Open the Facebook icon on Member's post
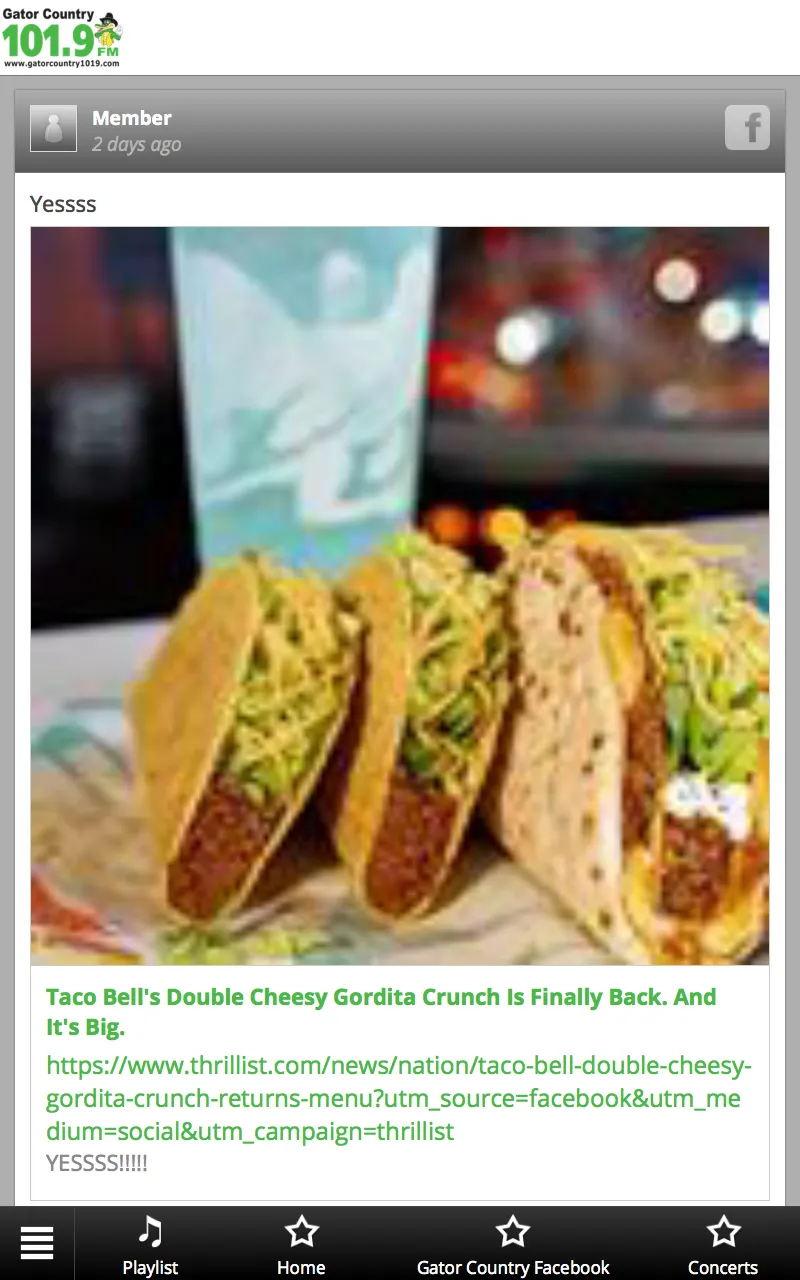Screen dimensions: 800x1280 click(x=747, y=129)
